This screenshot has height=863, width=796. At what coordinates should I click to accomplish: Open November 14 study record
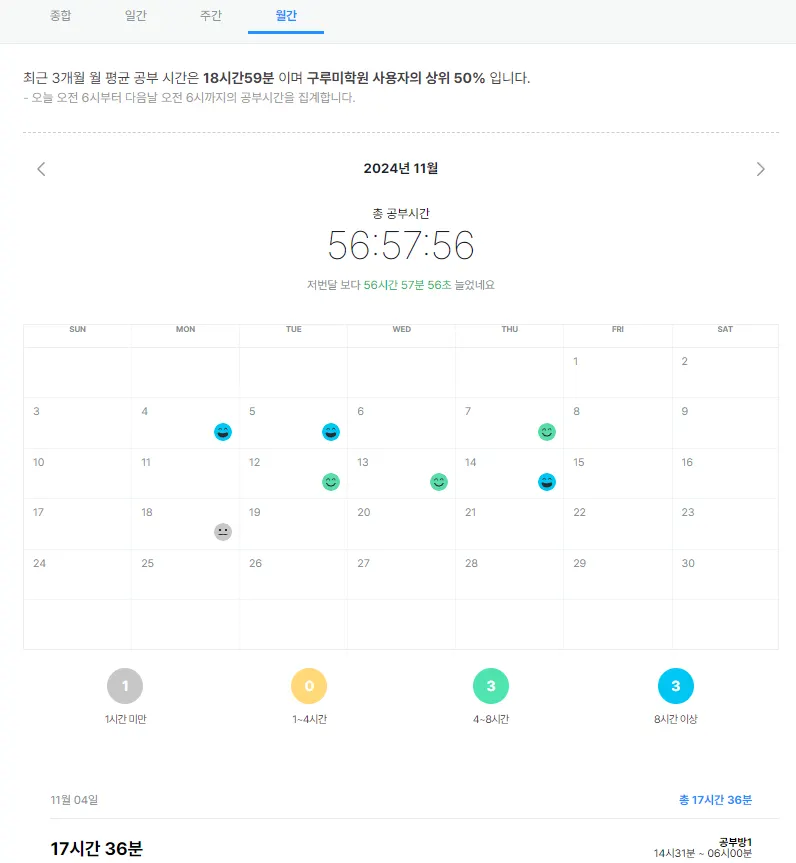(x=509, y=473)
